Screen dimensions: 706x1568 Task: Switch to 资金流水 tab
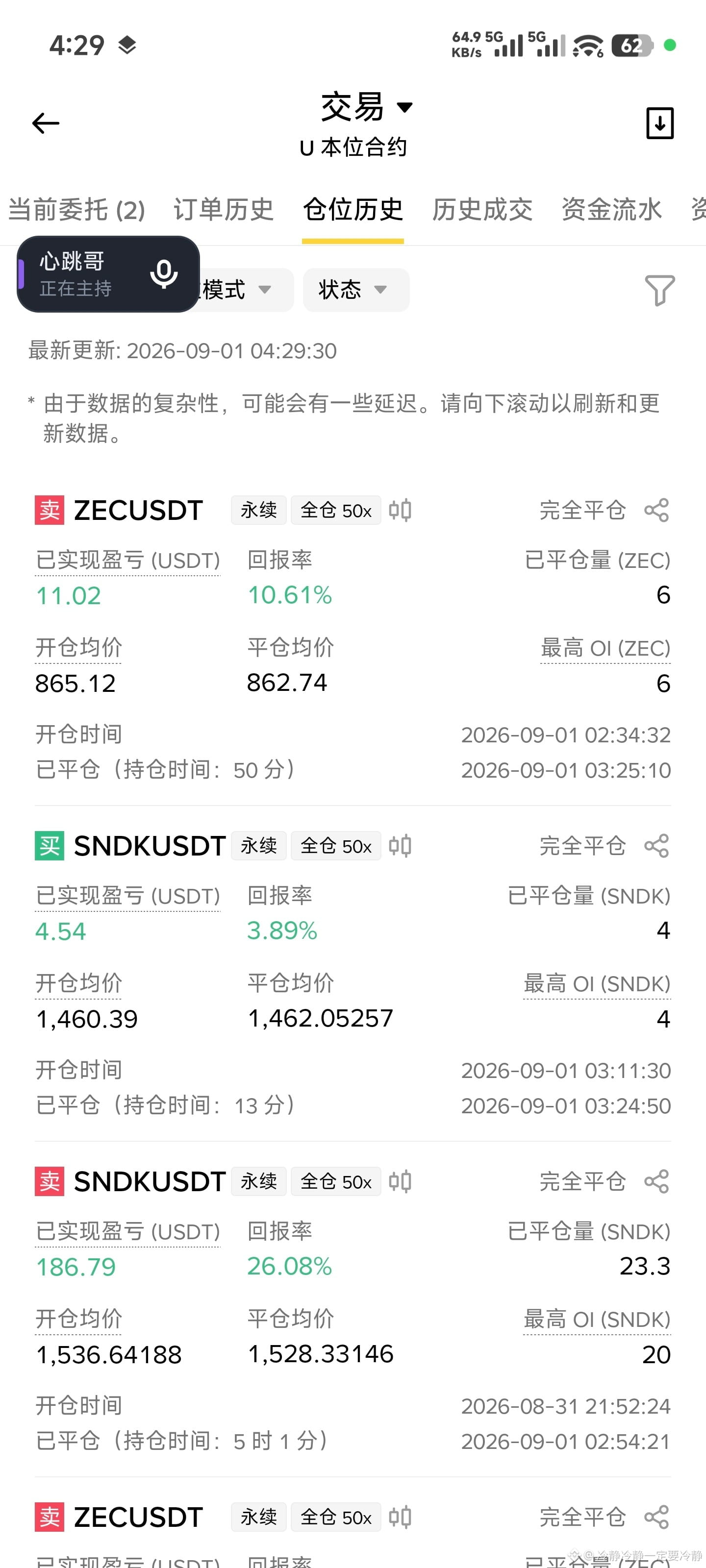point(611,210)
